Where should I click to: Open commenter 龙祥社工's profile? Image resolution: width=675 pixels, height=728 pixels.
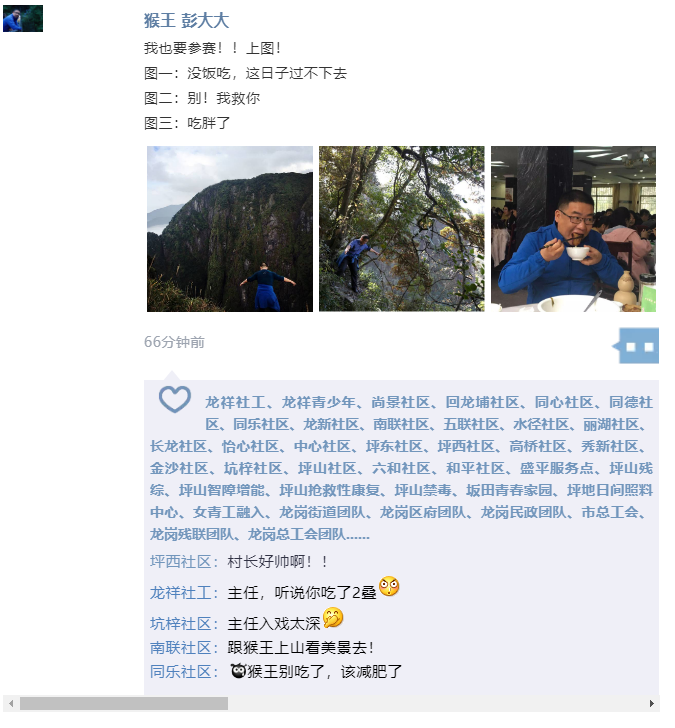point(182,592)
